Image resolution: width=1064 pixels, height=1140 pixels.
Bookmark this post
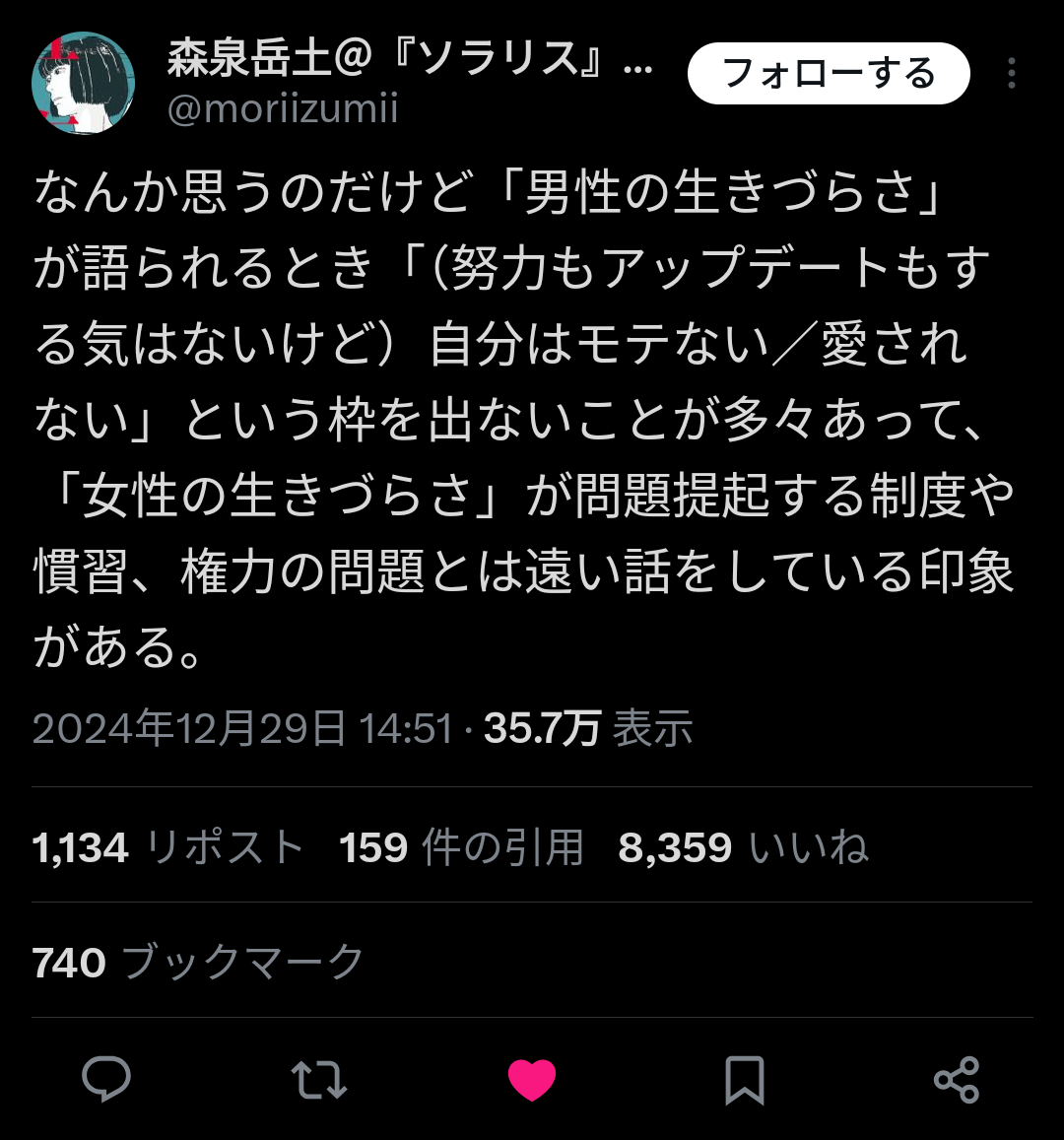(x=744, y=1080)
